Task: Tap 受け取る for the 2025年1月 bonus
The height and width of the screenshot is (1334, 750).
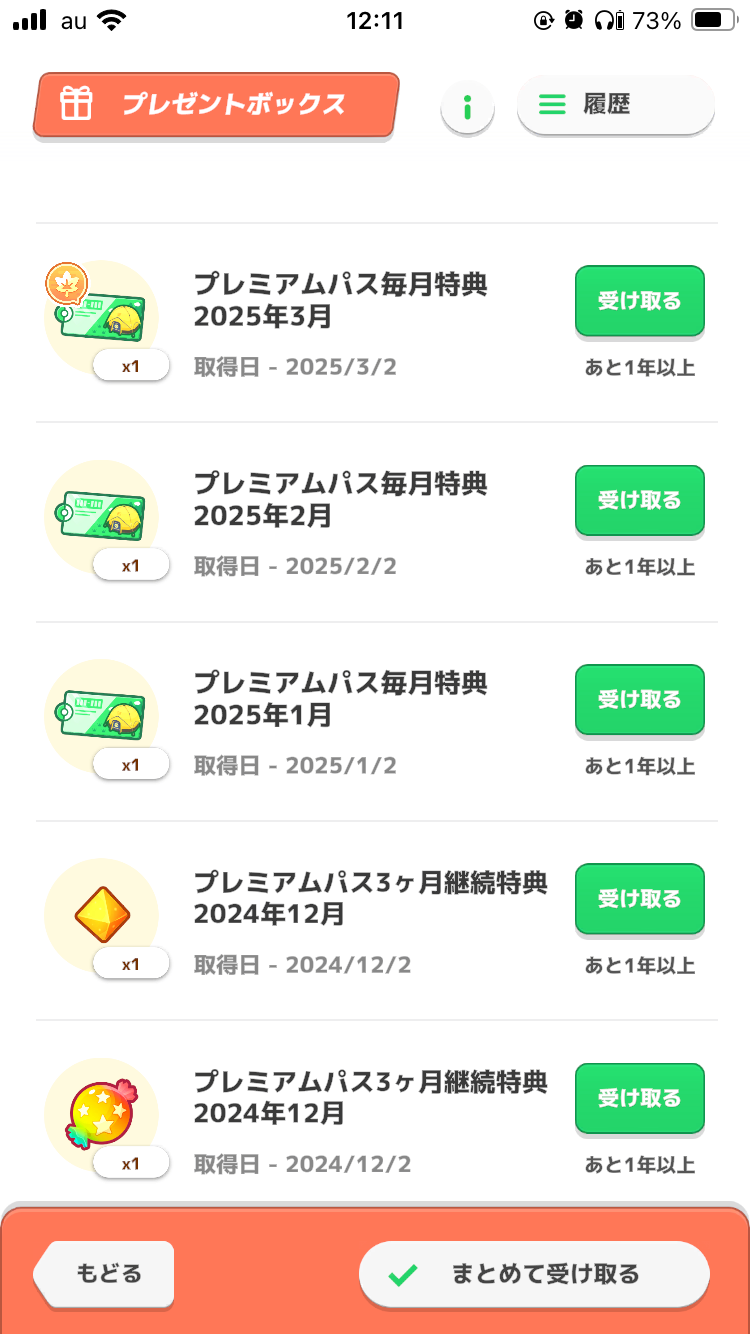Action: click(x=639, y=700)
